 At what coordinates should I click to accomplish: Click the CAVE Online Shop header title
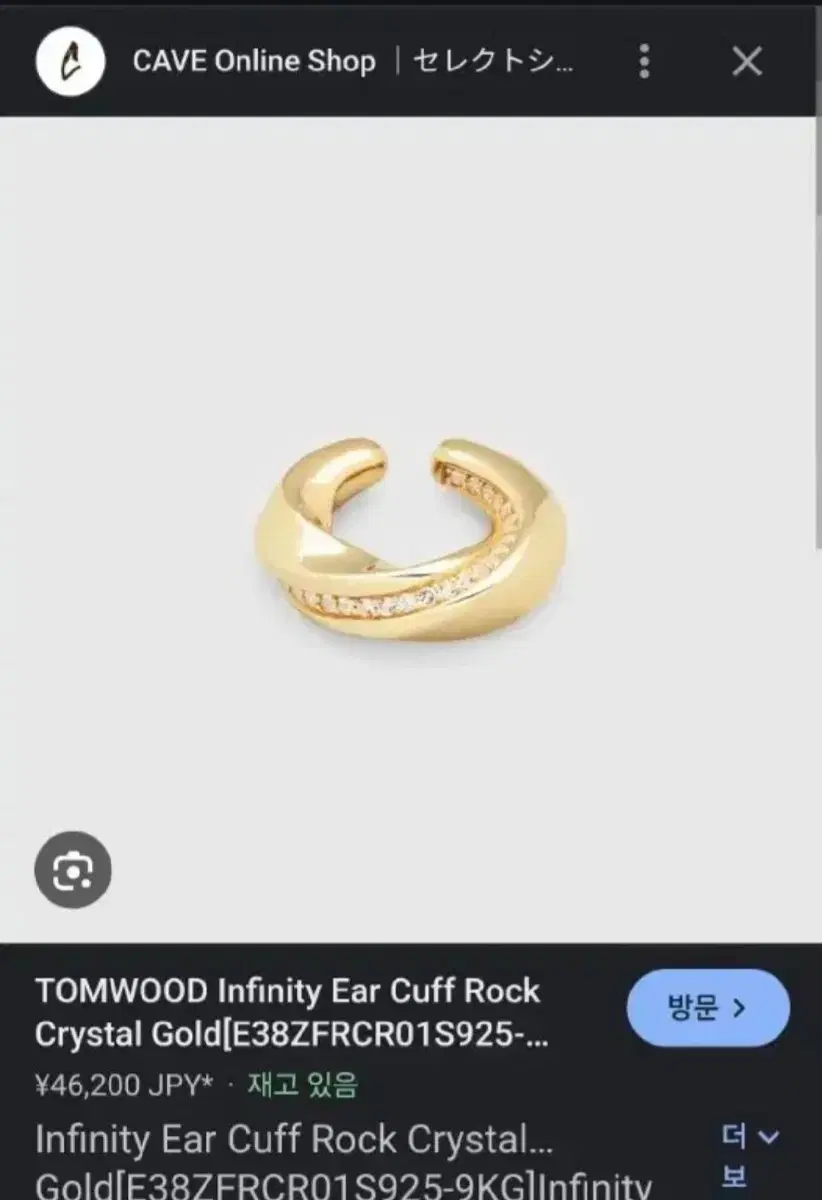click(254, 61)
